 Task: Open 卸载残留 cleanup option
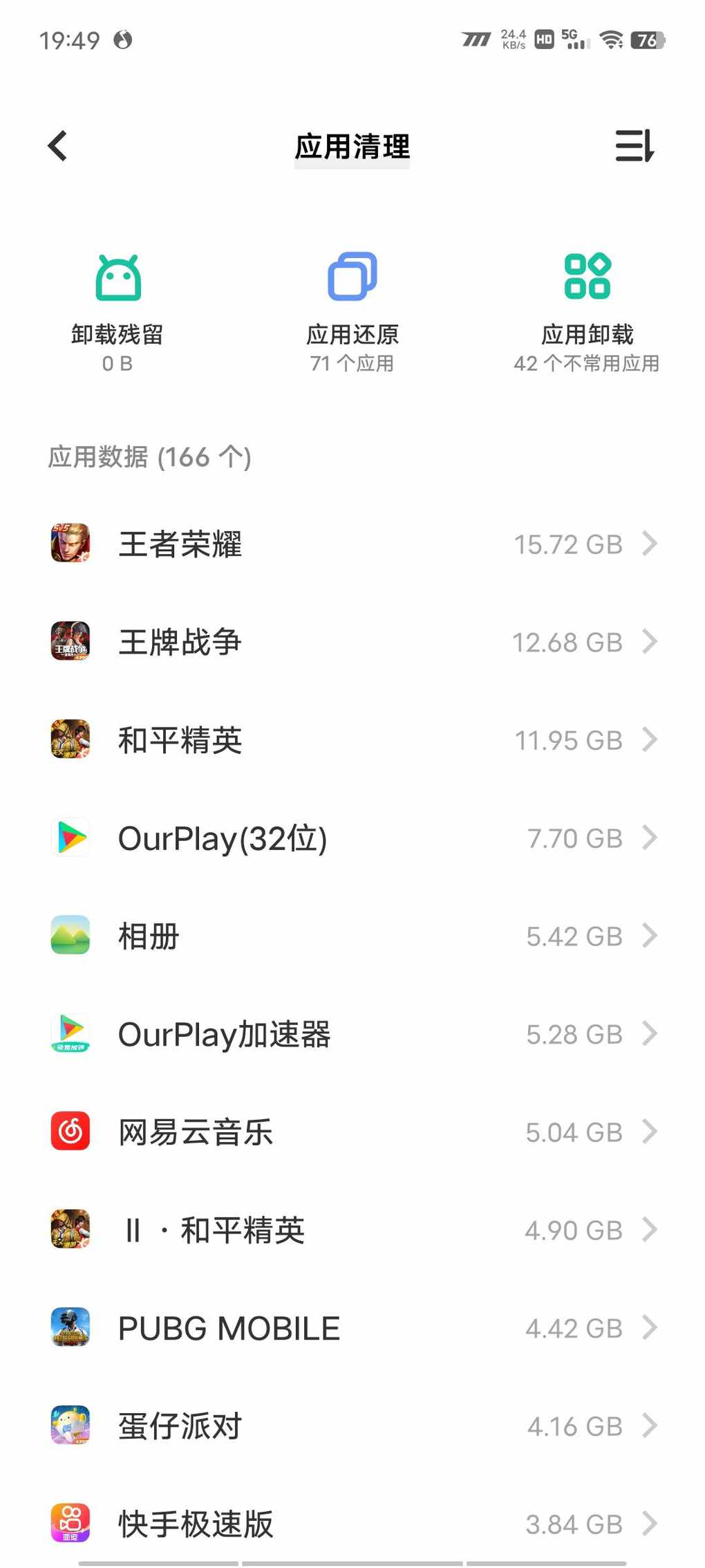(117, 313)
